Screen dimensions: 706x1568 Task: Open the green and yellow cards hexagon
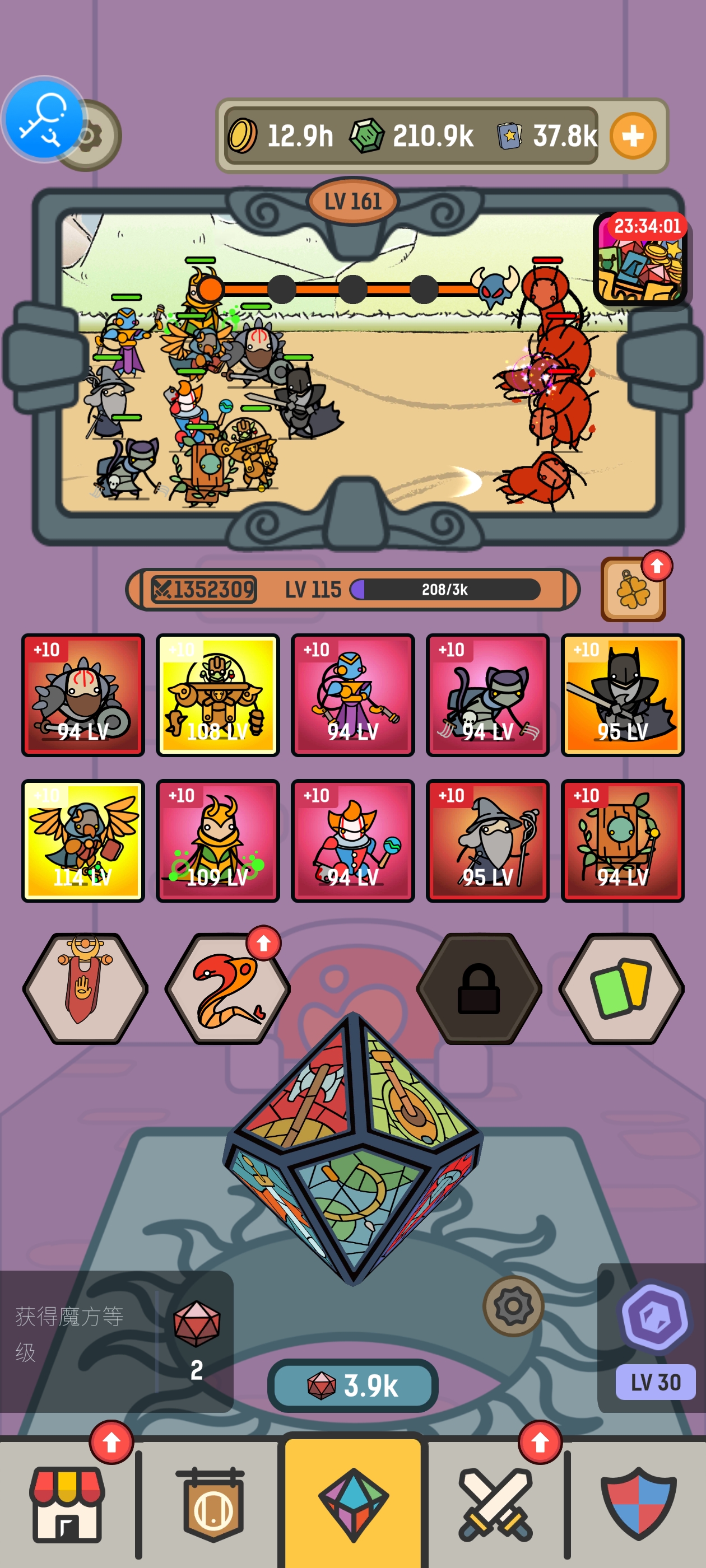(621, 989)
